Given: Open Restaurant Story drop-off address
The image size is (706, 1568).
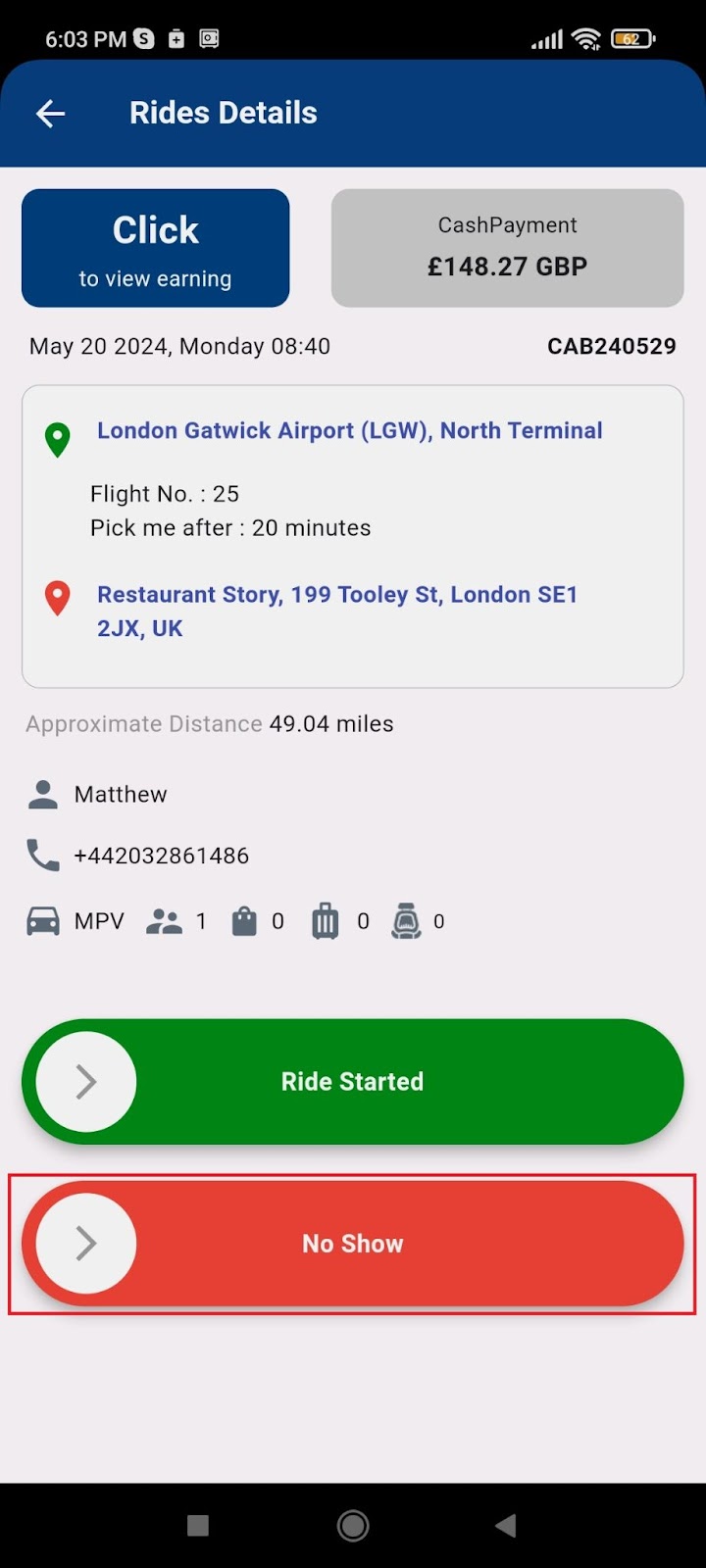Looking at the screenshot, I should tap(337, 612).
